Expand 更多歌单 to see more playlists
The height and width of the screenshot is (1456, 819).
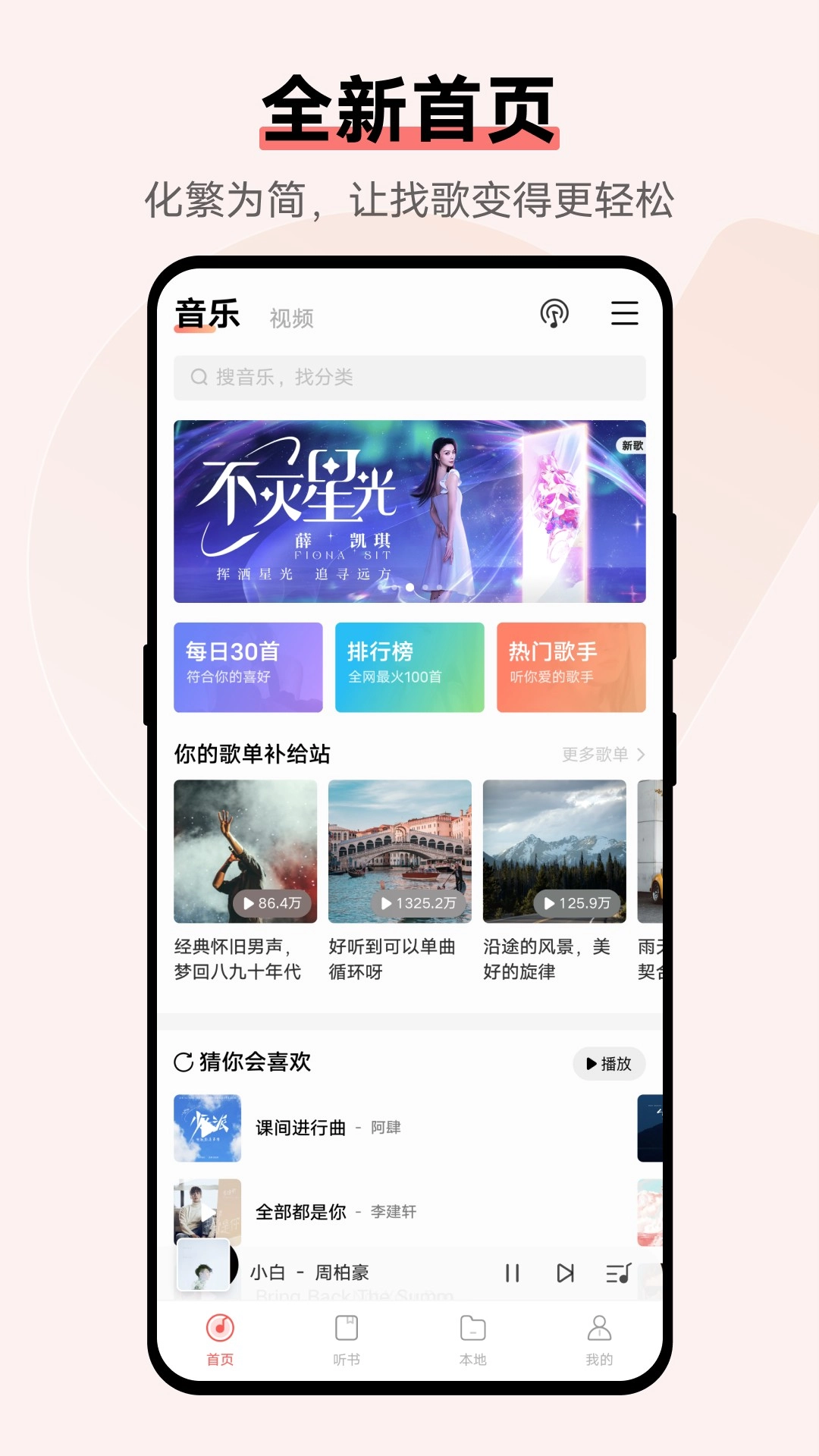(x=601, y=755)
